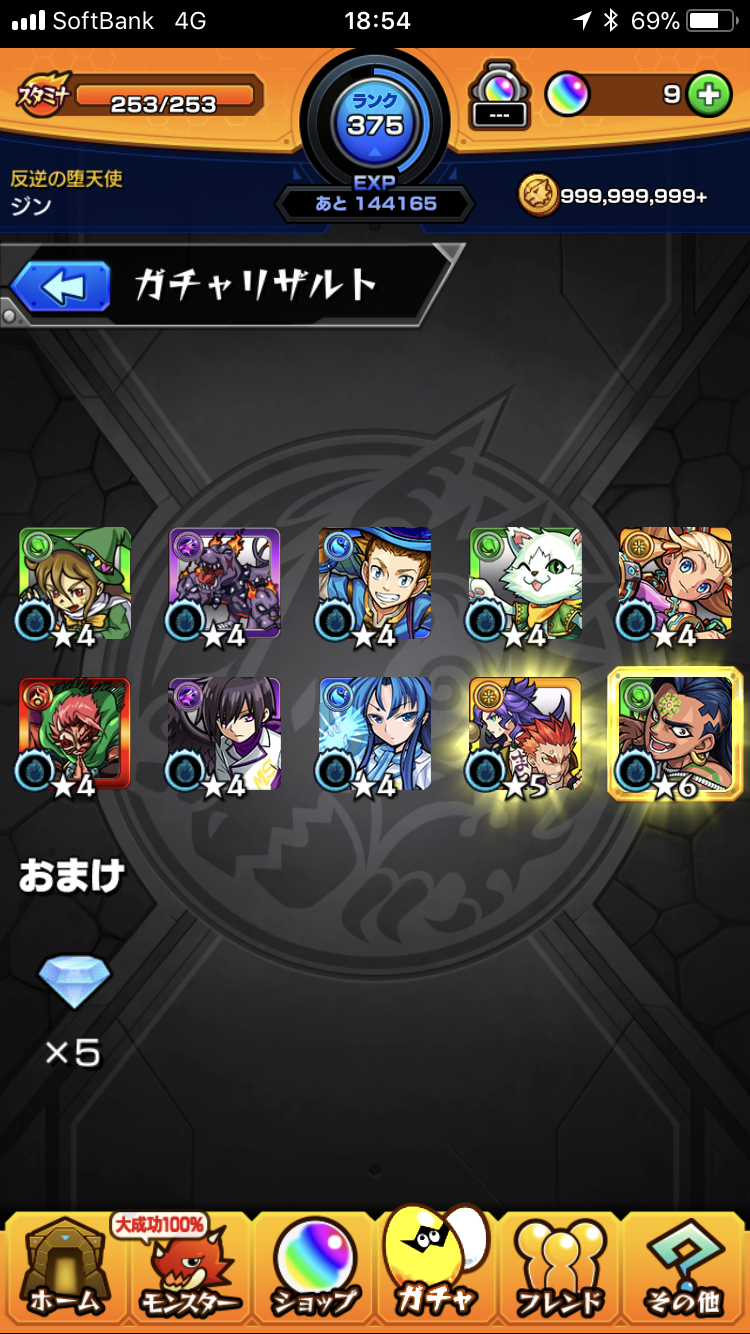Tap the green plus to add orbs

708,96
